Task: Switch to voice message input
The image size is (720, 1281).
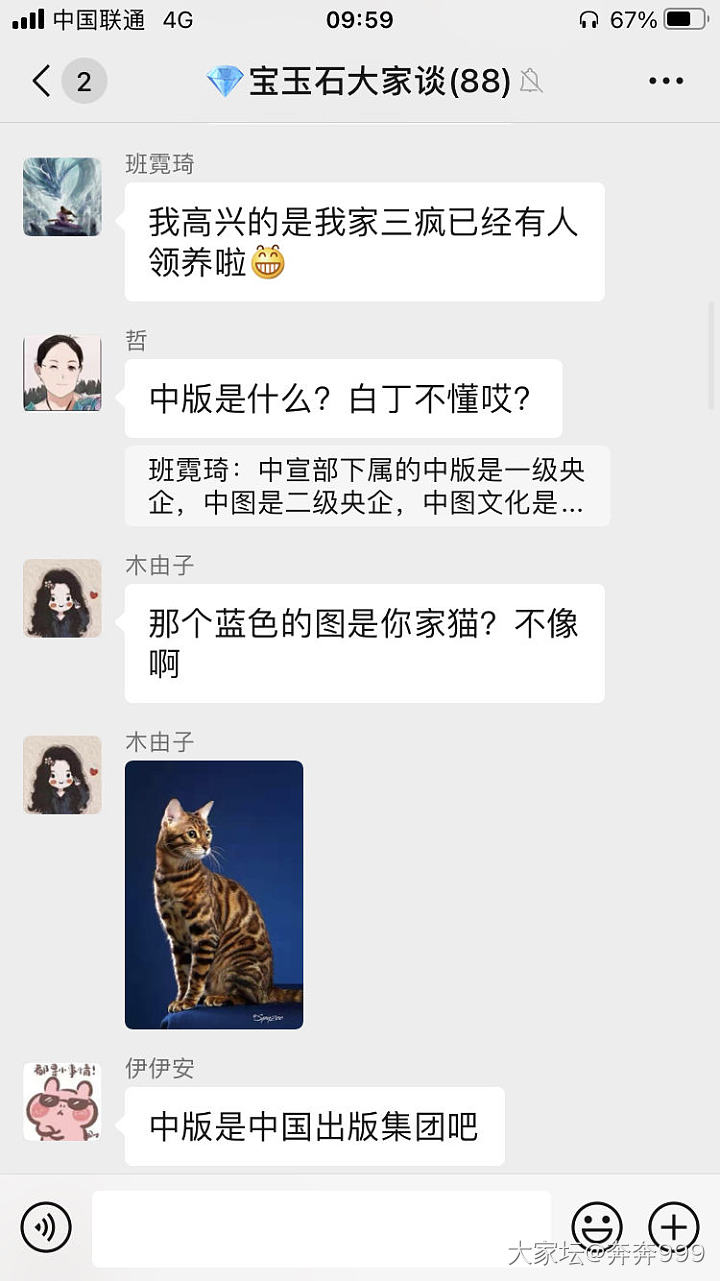Action: coord(46,1227)
